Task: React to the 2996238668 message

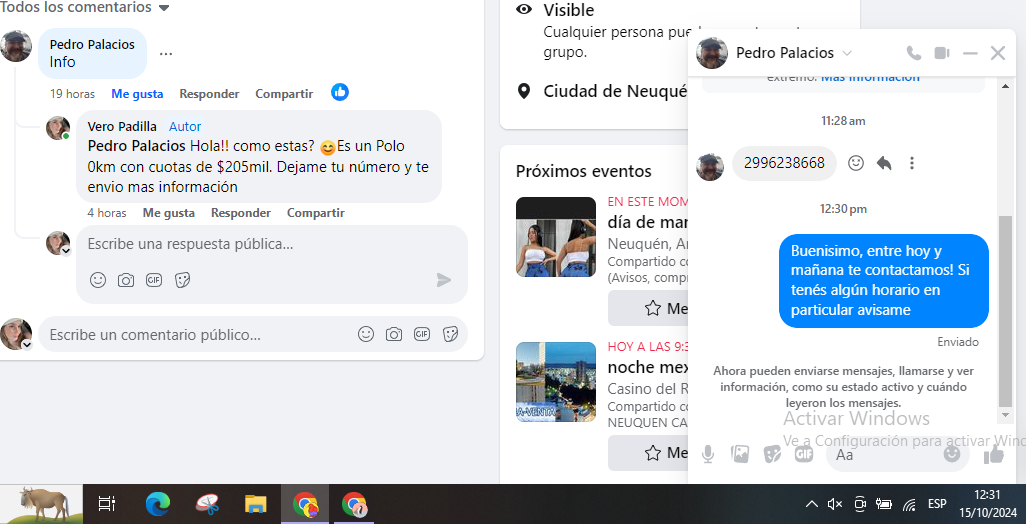Action: pos(856,163)
